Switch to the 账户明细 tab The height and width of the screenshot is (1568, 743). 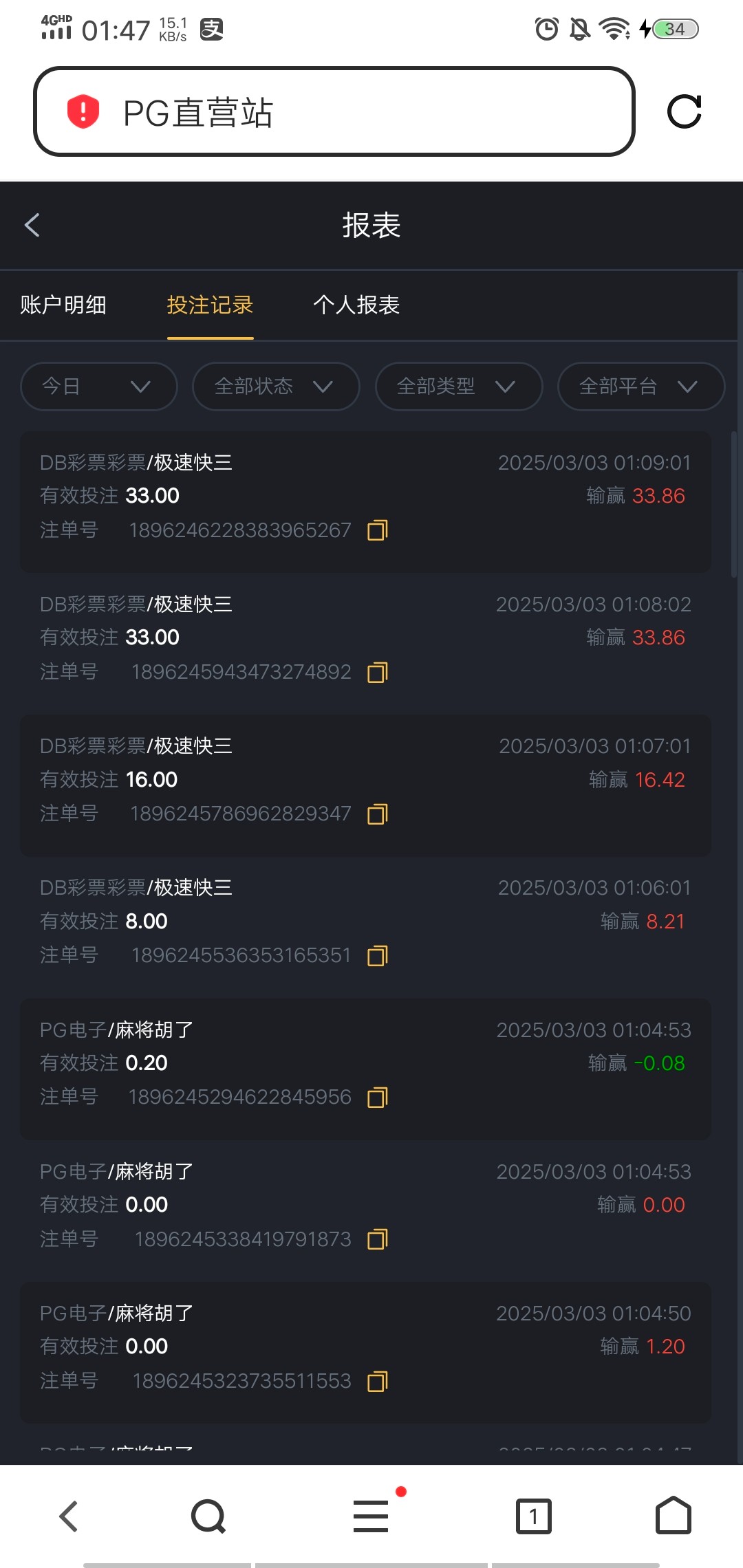pos(63,305)
